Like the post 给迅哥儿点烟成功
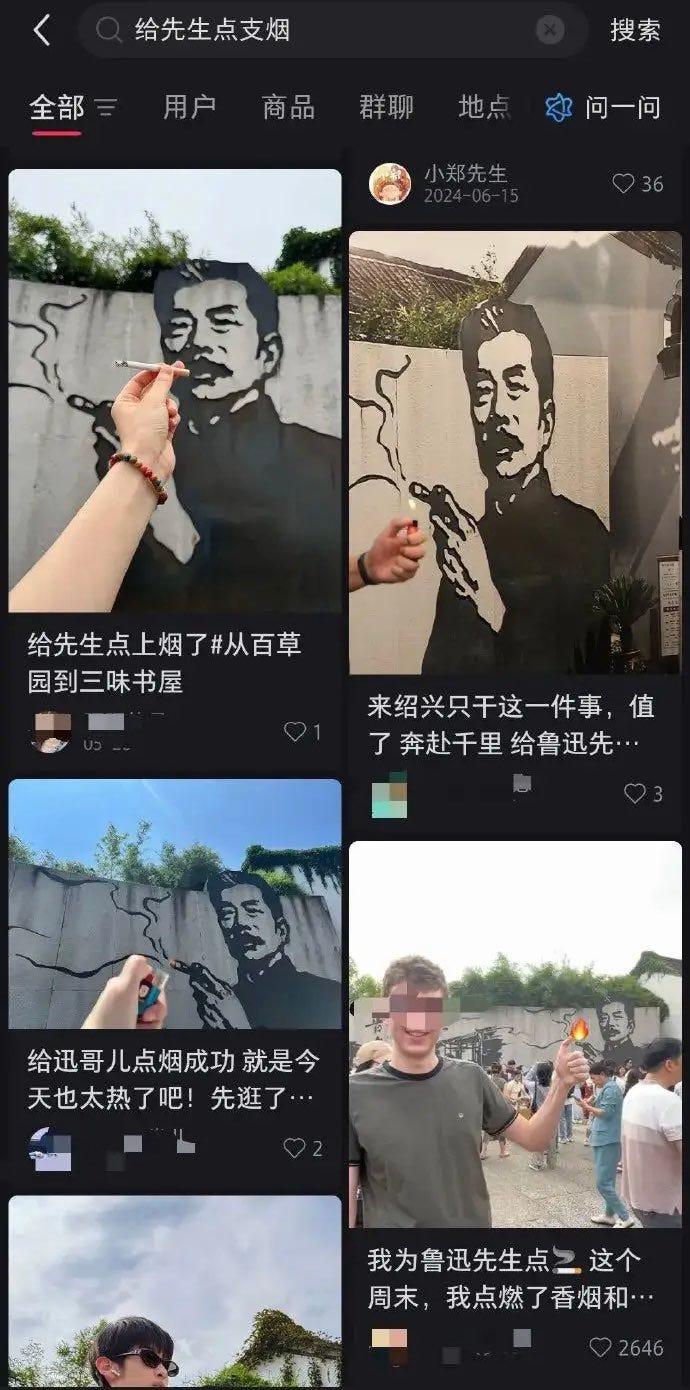This screenshot has height=1390, width=690. tap(294, 1148)
